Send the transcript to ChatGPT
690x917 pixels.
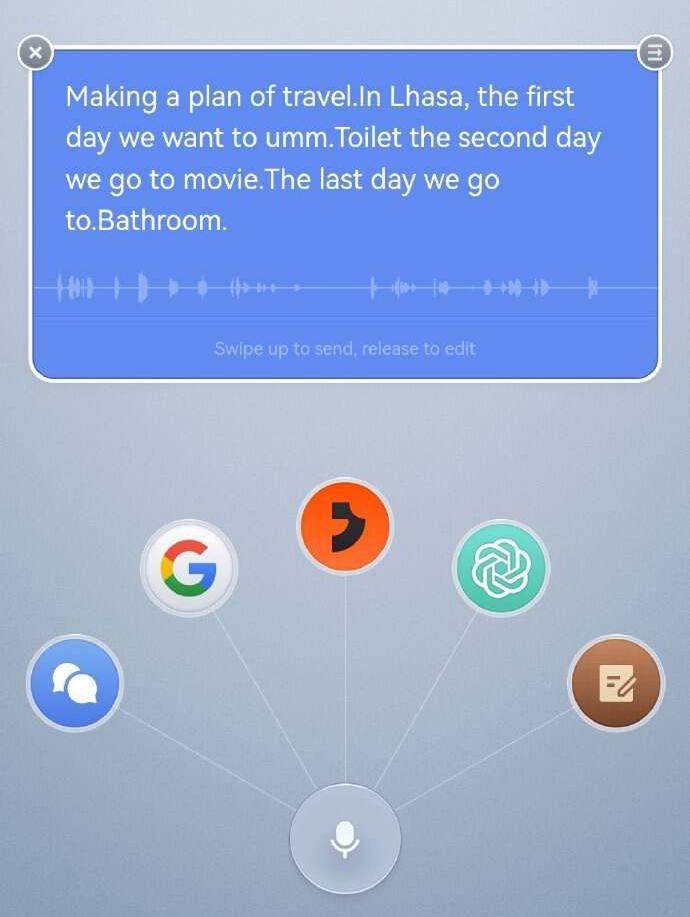pyautogui.click(x=500, y=568)
